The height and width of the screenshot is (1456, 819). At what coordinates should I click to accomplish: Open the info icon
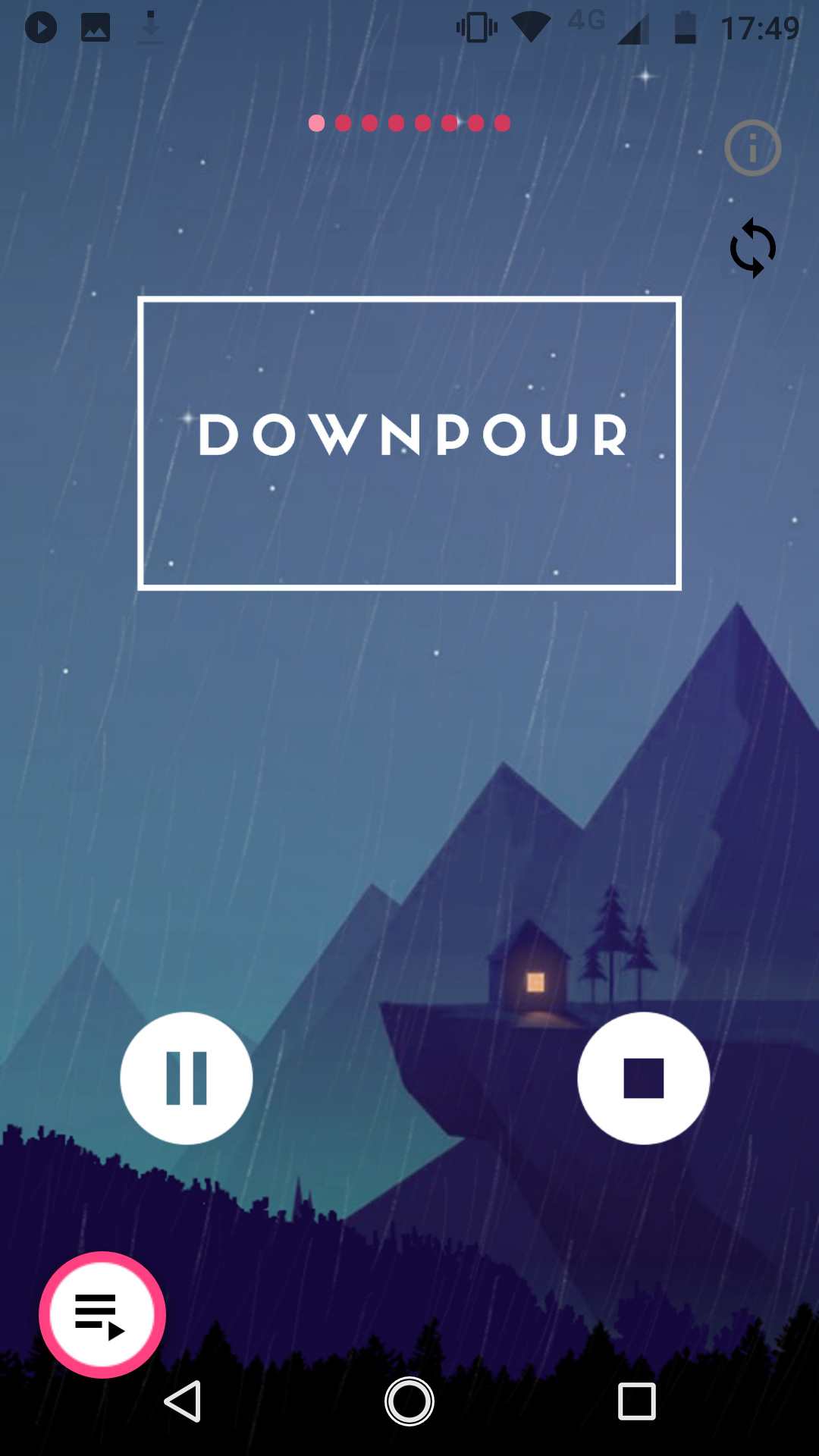point(752,149)
